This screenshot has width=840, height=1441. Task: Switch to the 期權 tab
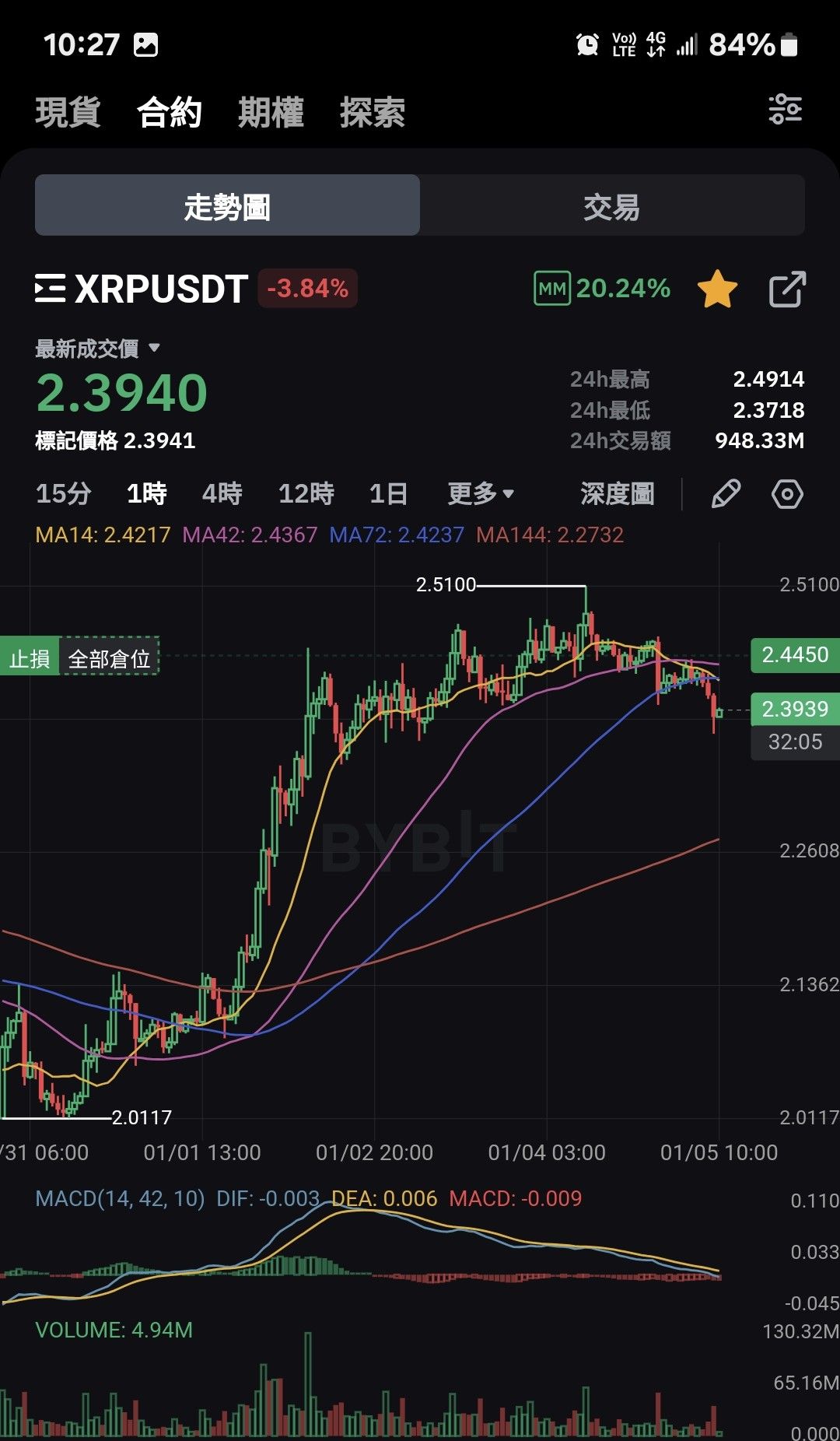(x=271, y=113)
